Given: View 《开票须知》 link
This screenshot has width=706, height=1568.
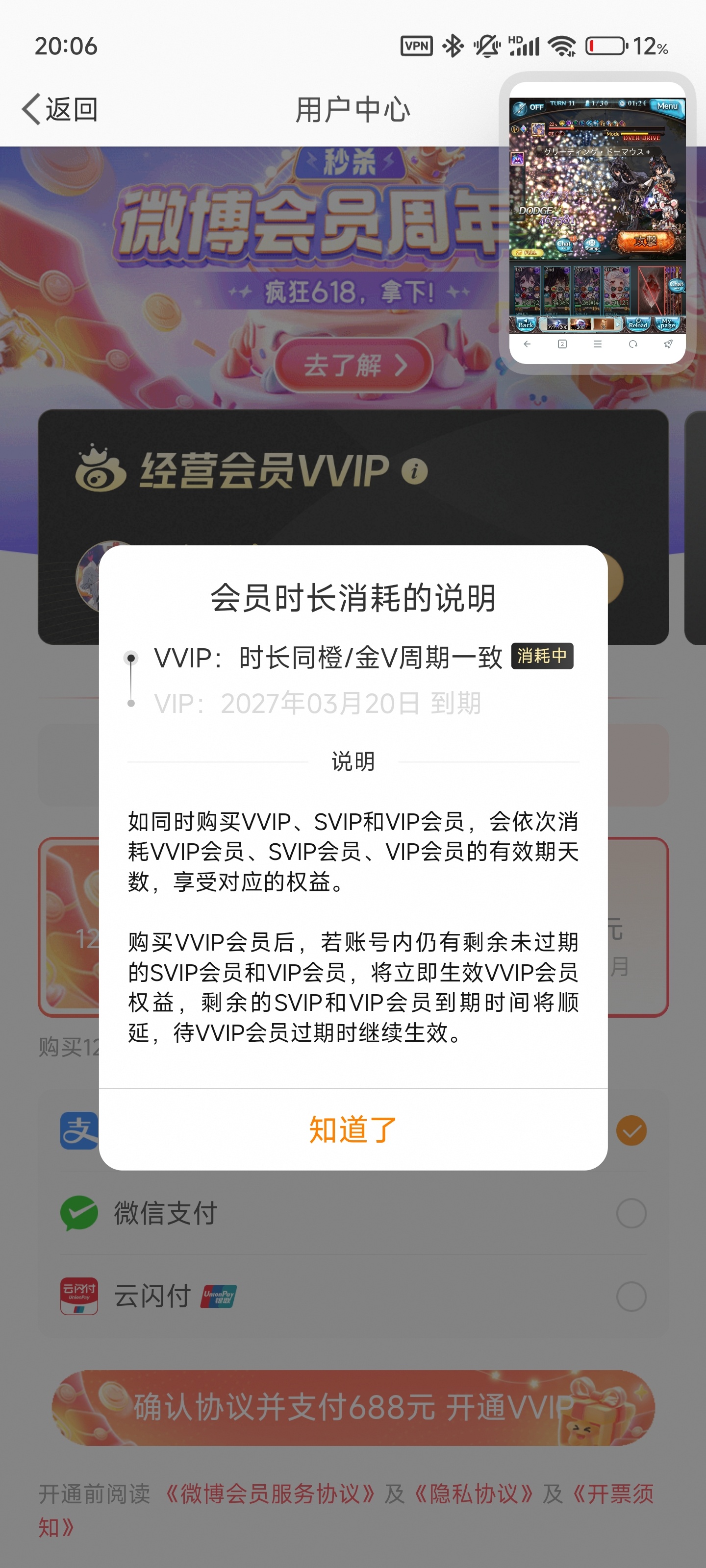Looking at the screenshot, I should 612,1493.
